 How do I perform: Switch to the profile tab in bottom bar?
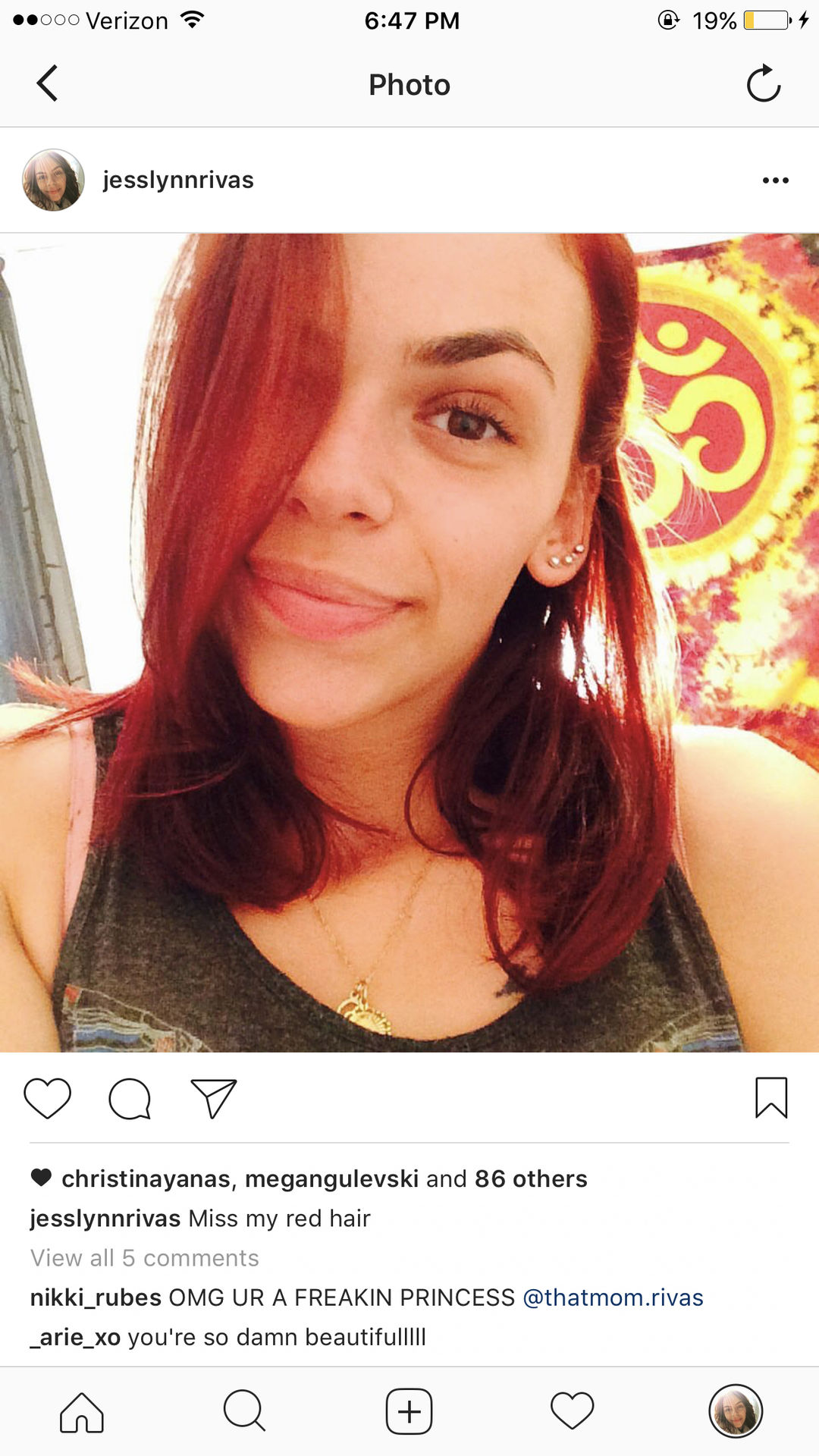(736, 1411)
